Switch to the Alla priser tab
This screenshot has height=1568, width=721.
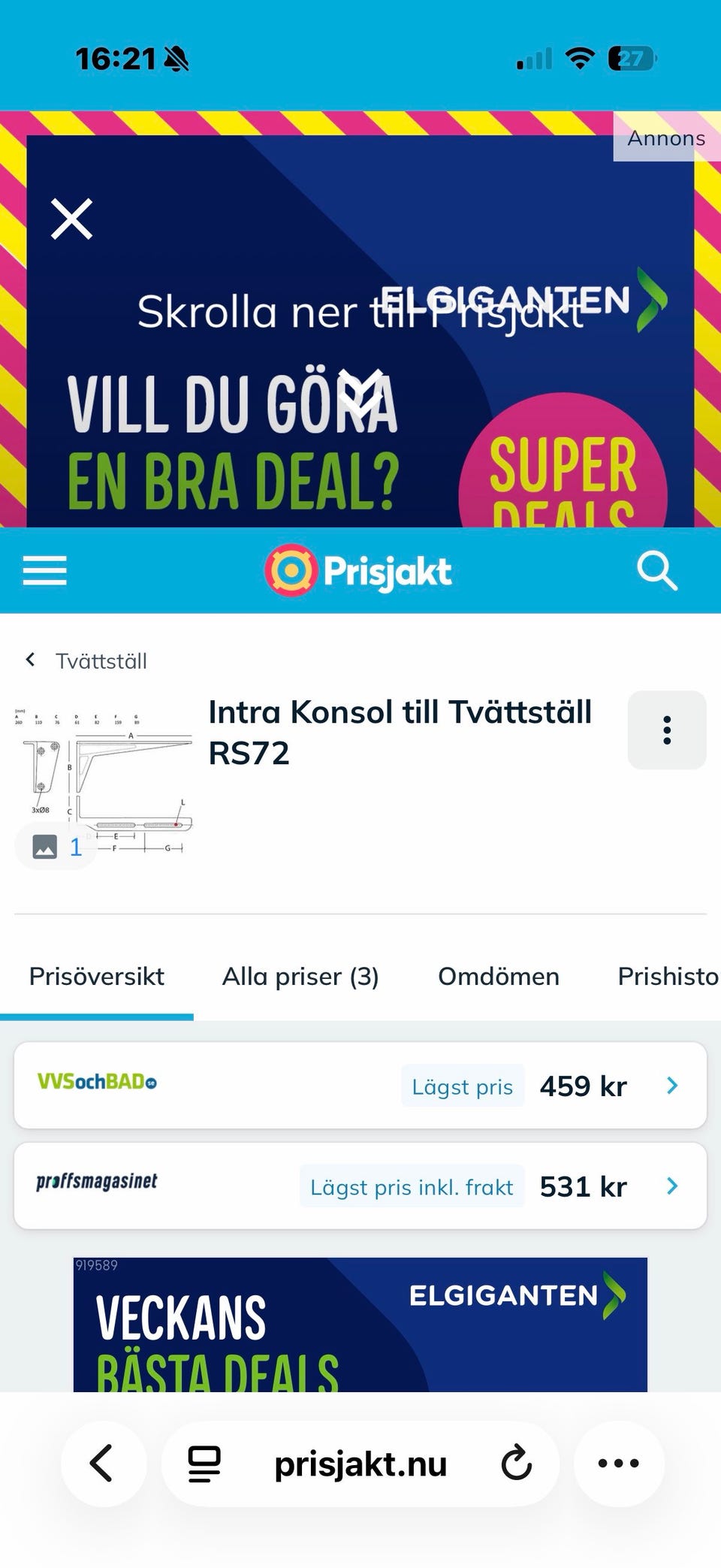click(x=300, y=976)
